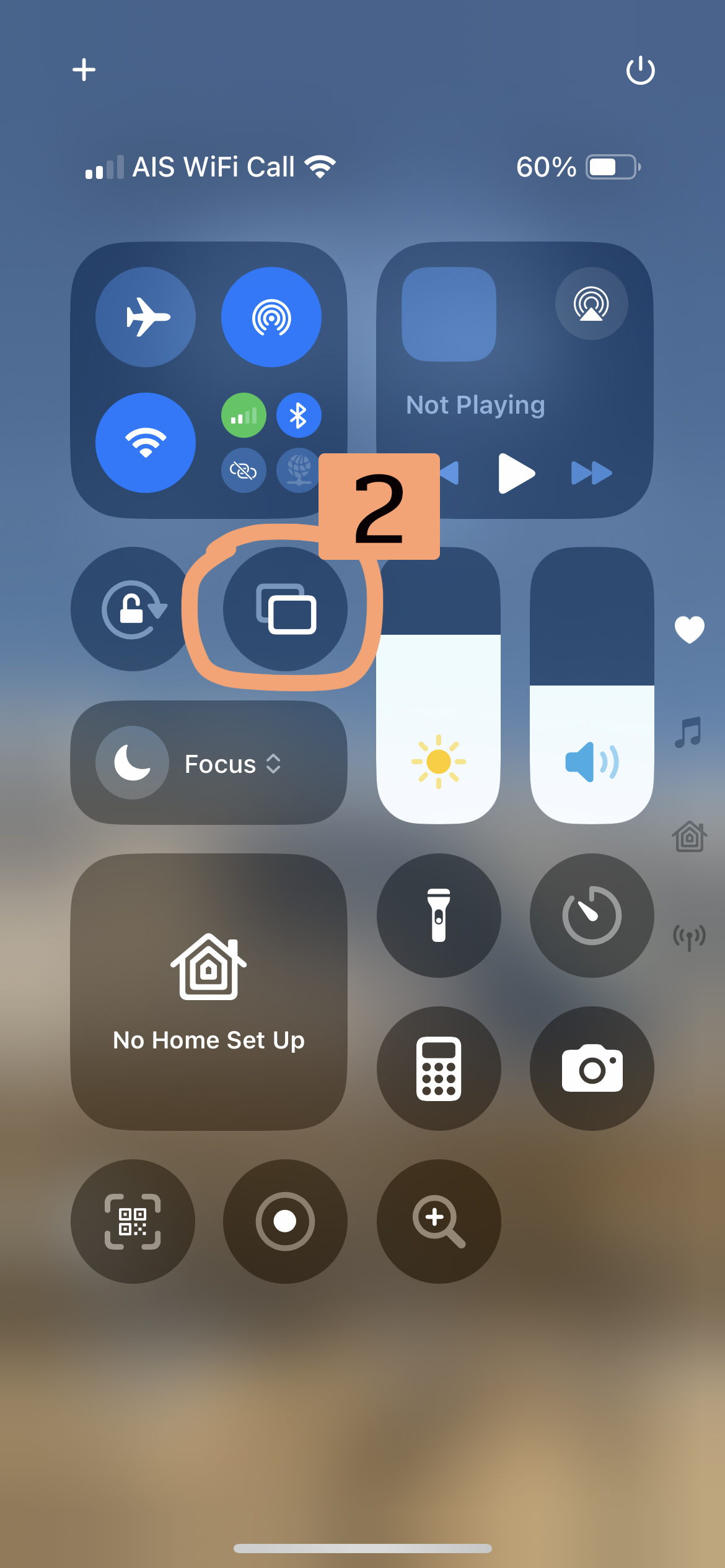This screenshot has width=725, height=1568.
Task: Toggle the Wi-Fi button
Action: point(146,442)
